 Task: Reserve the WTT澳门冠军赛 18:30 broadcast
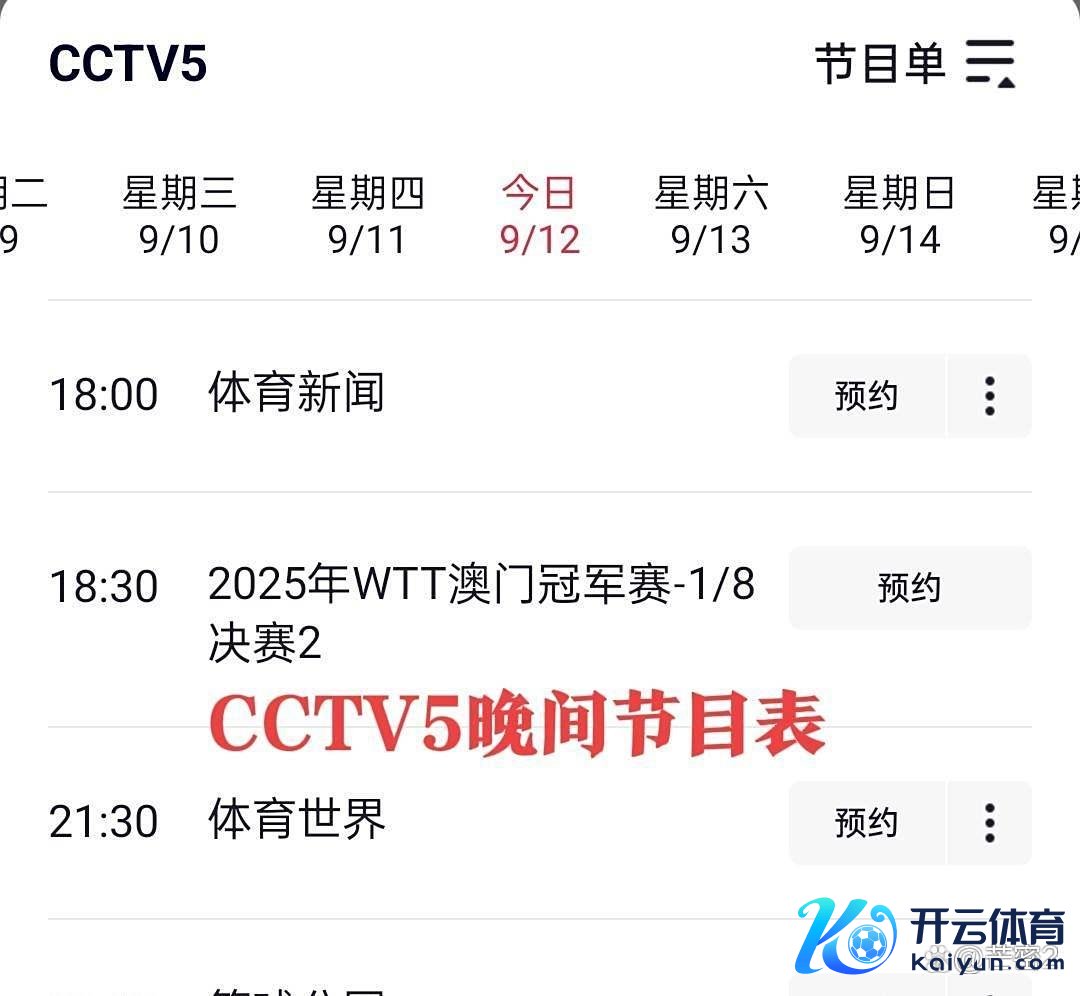(909, 588)
